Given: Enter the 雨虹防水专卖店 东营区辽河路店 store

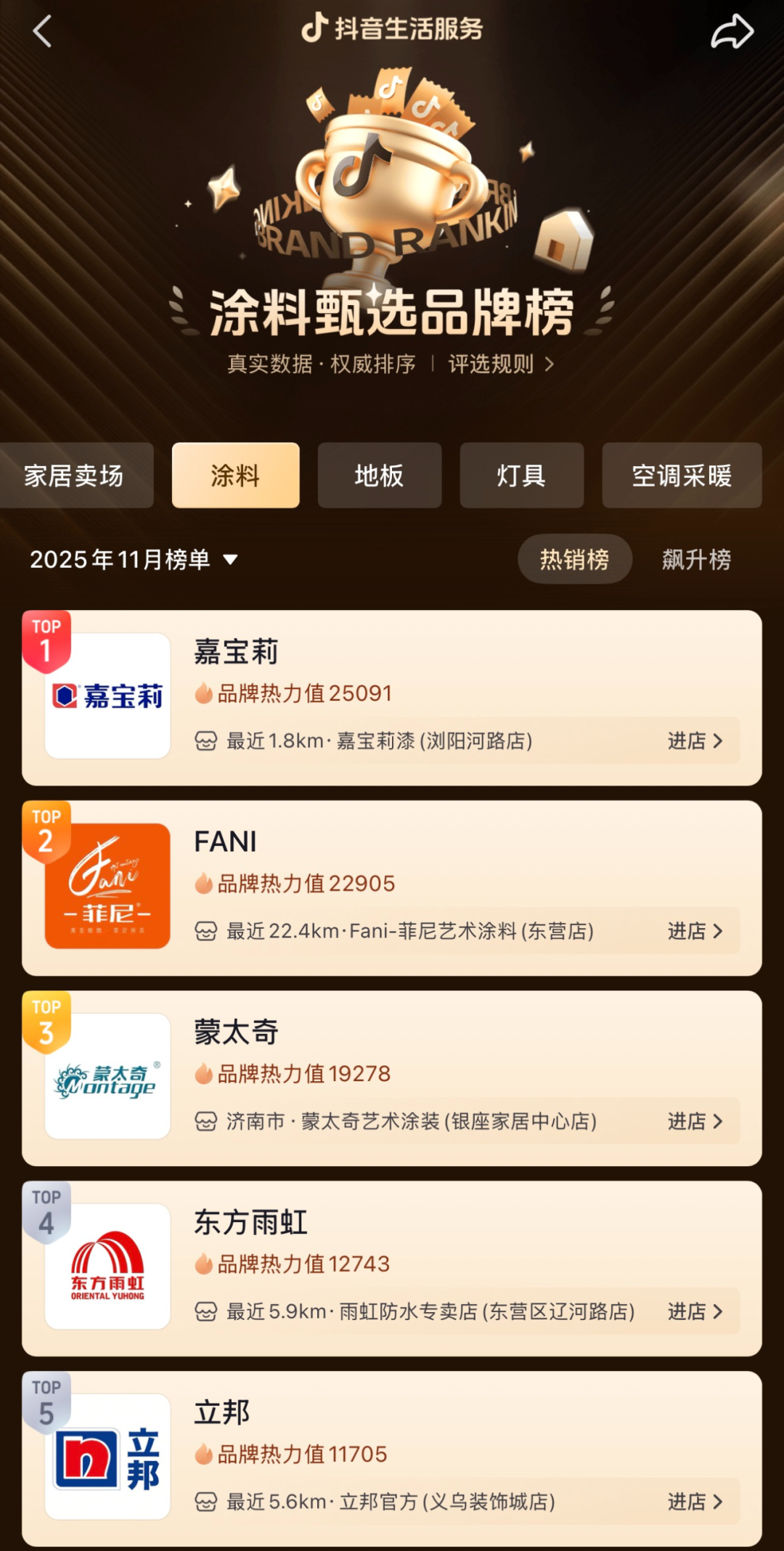Looking at the screenshot, I should coord(694,1311).
